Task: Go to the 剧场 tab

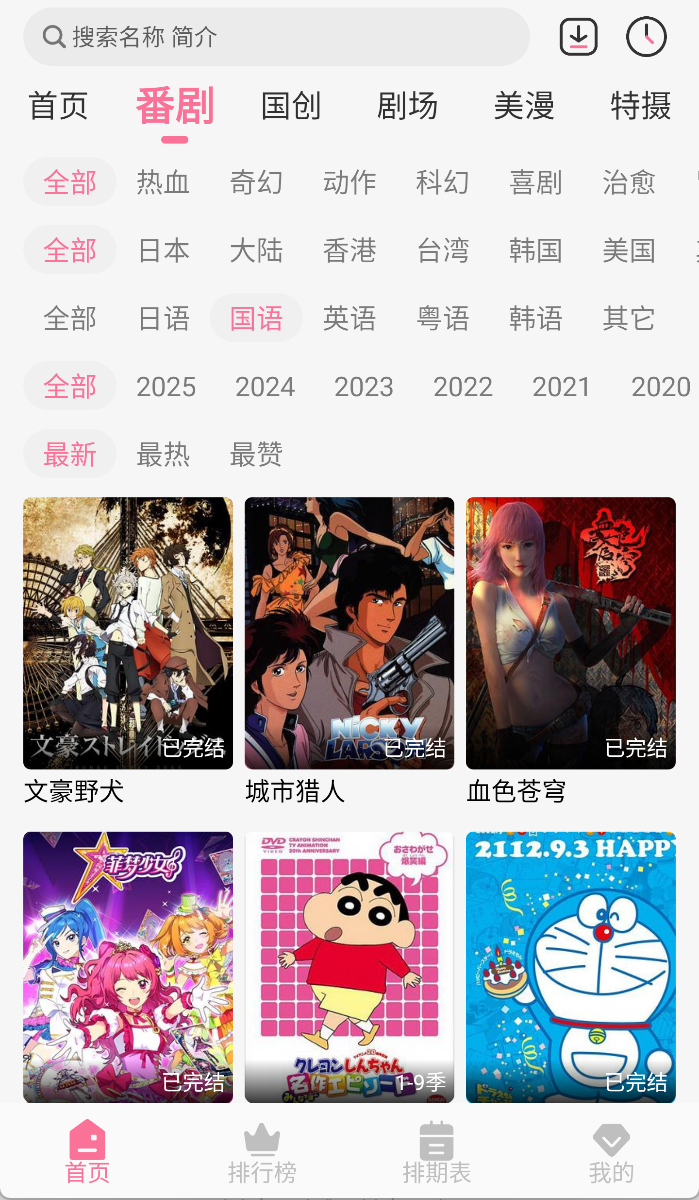Action: [407, 106]
